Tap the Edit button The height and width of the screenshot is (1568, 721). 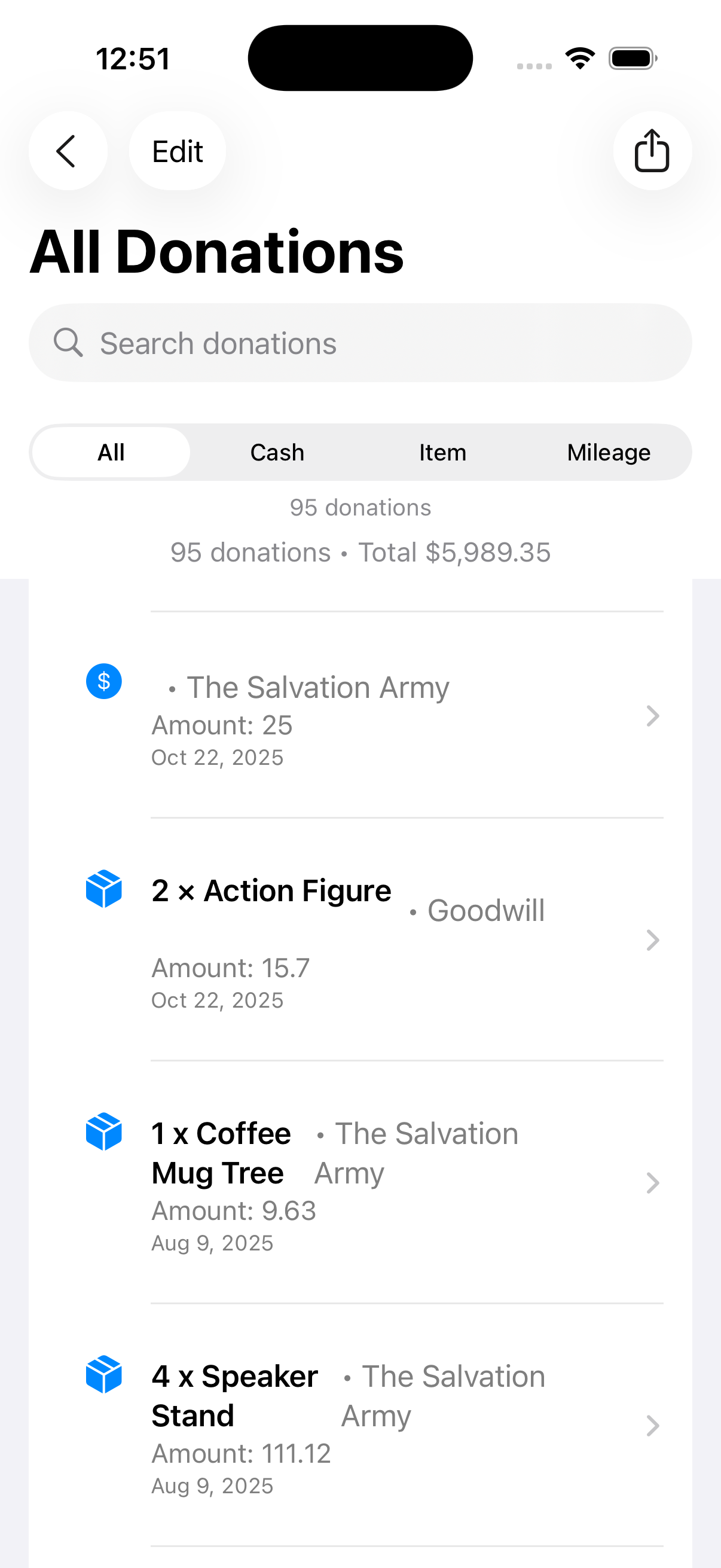click(x=177, y=150)
